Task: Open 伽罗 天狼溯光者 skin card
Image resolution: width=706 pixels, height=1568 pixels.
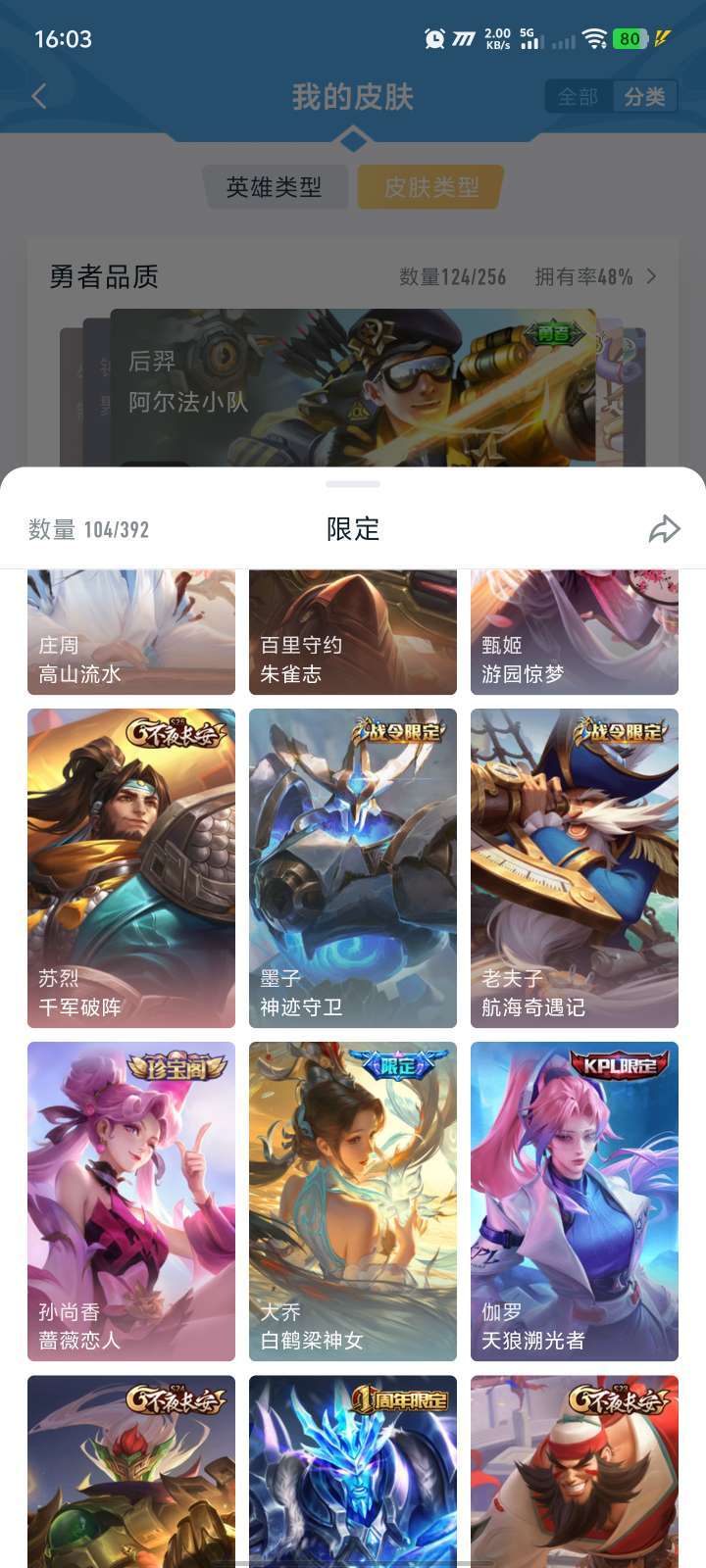Action: [x=575, y=1201]
